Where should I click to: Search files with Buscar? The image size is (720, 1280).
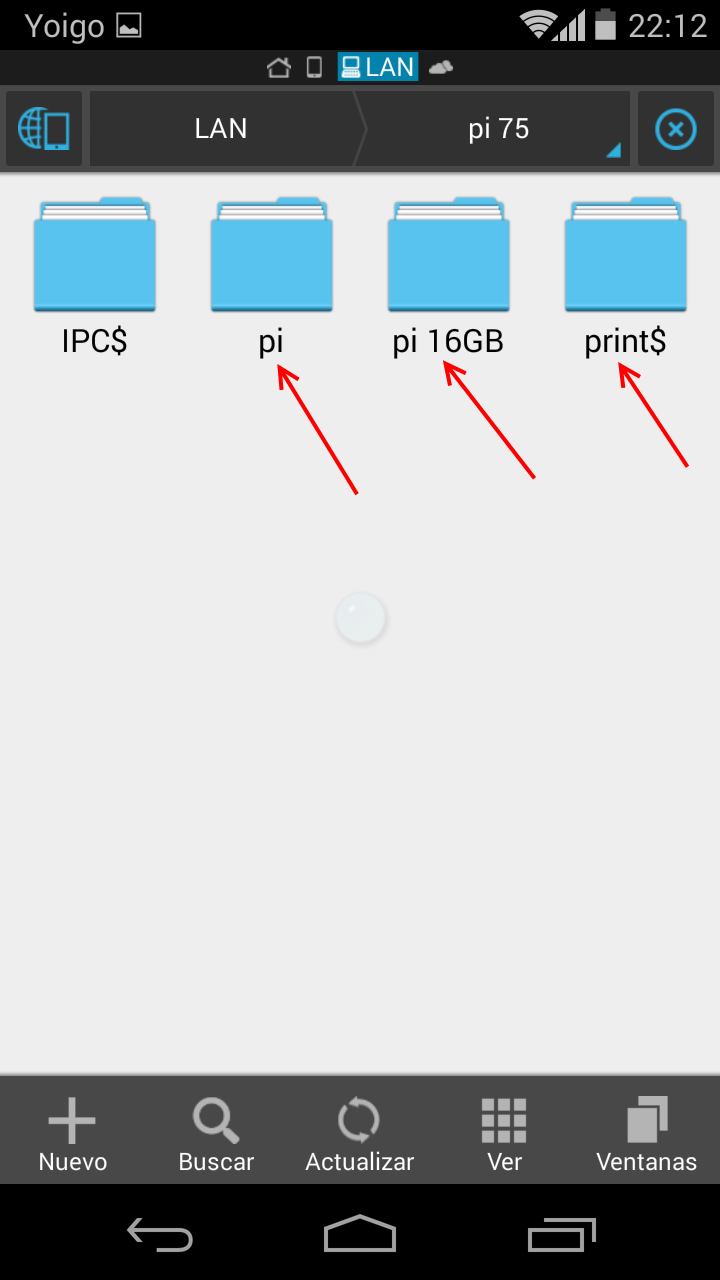216,1133
